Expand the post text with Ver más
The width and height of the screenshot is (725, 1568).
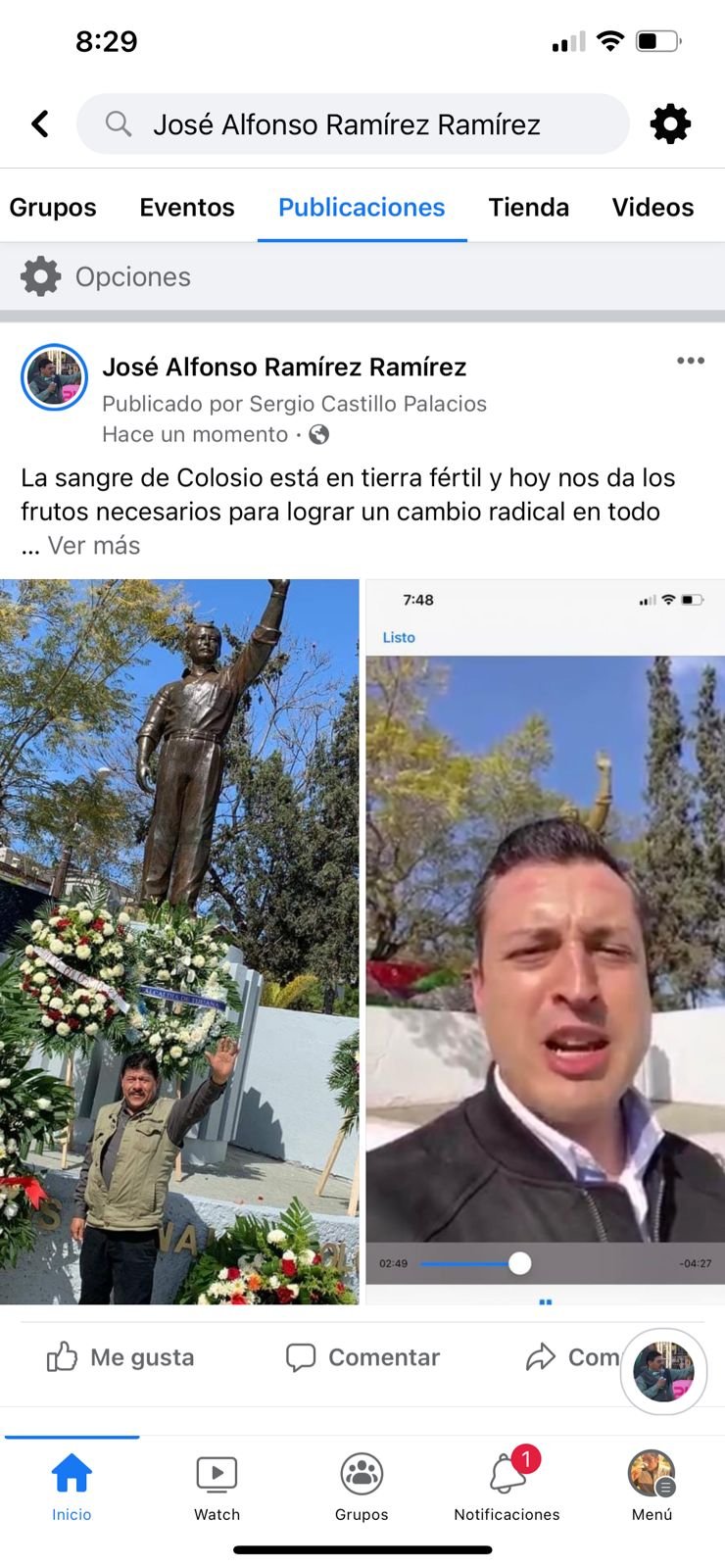click(94, 545)
